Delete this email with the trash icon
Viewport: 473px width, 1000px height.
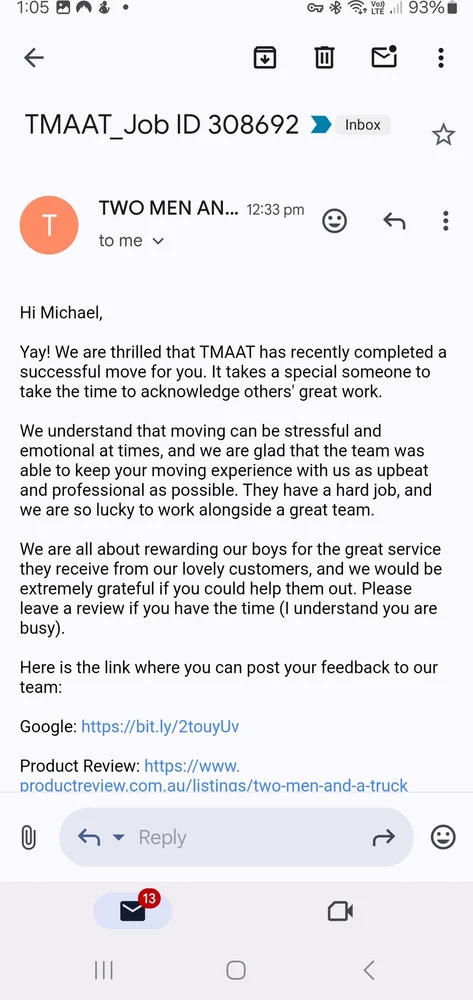[324, 58]
